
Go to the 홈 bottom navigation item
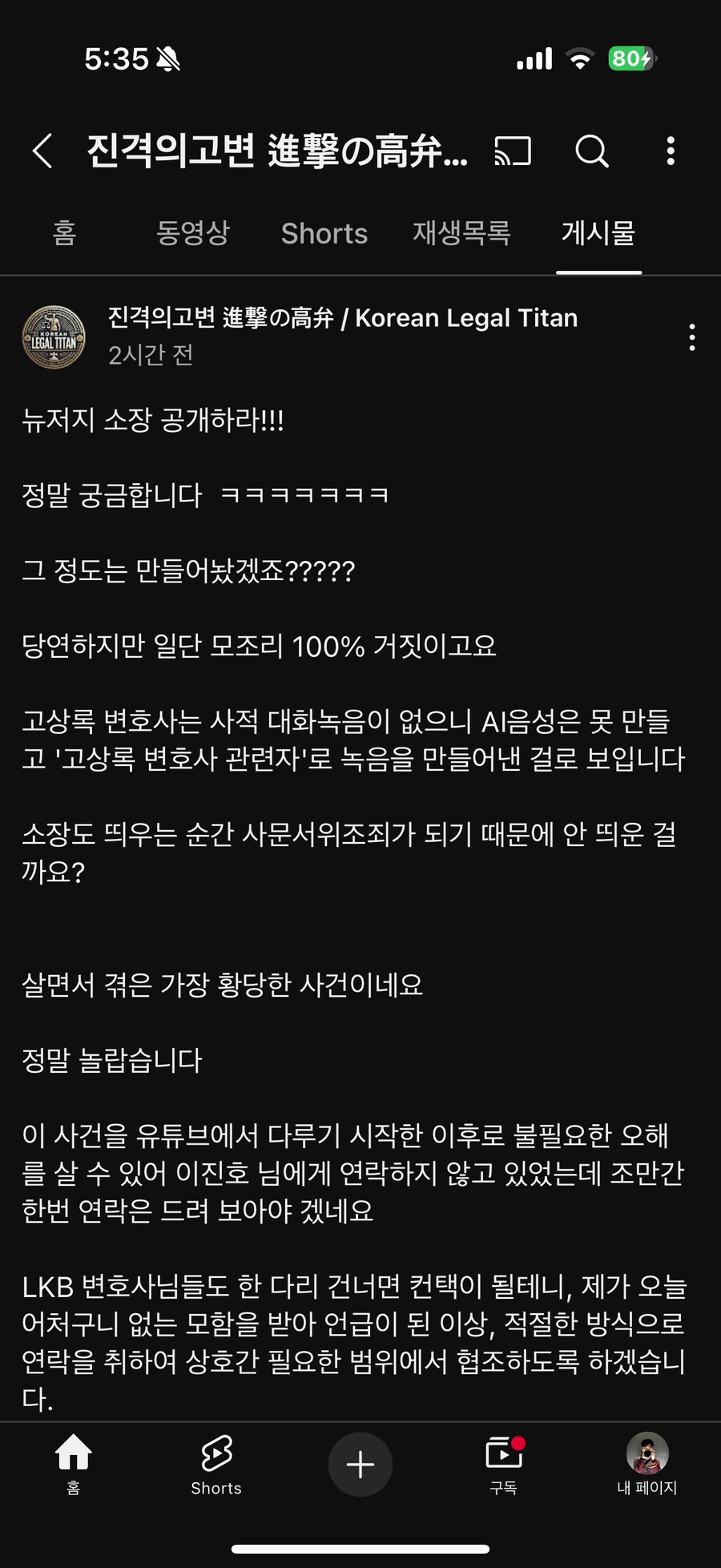(73, 1464)
